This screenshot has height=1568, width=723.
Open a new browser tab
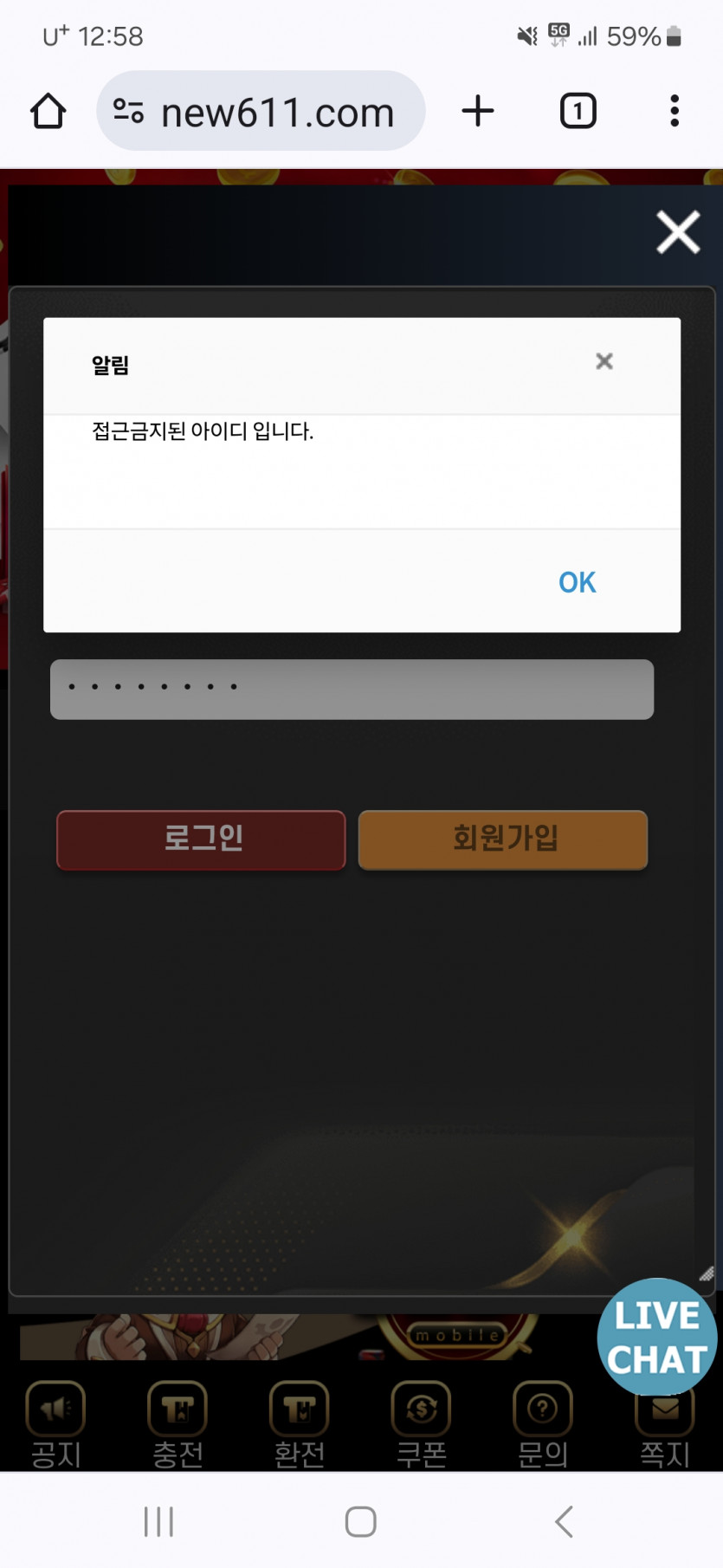(478, 111)
